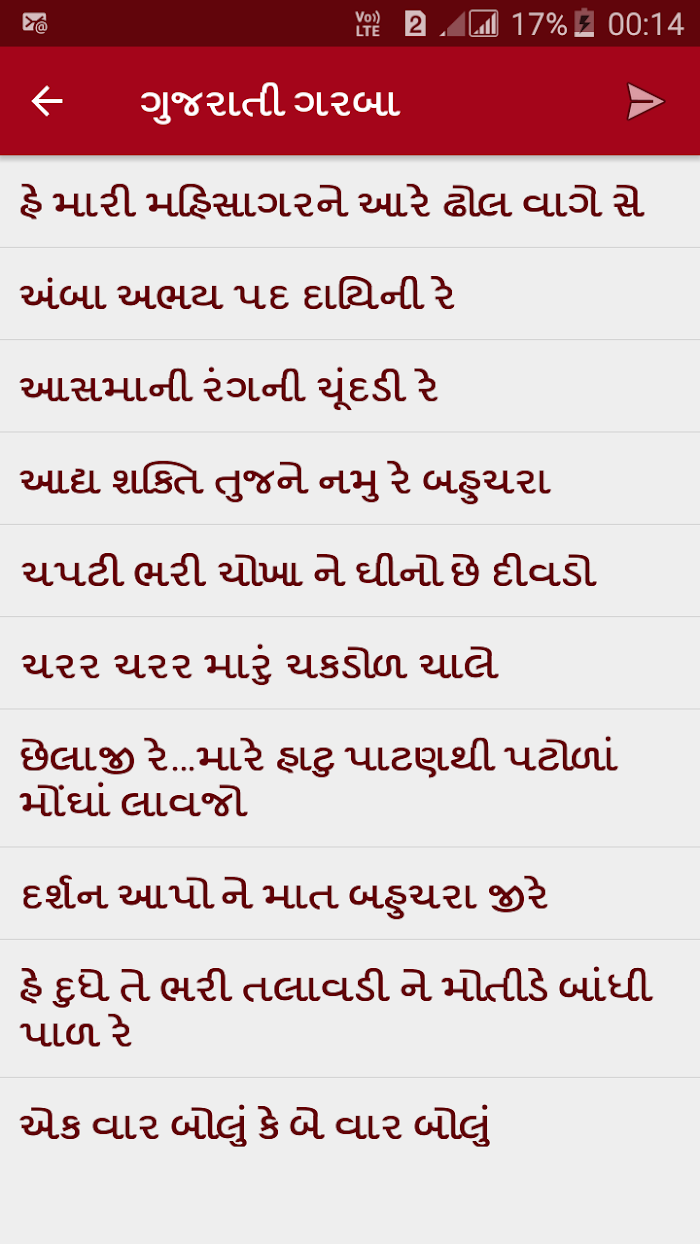Select the 'છેલાજી રે' garba entry
Screen dimensions: 700x1244
click(350, 778)
